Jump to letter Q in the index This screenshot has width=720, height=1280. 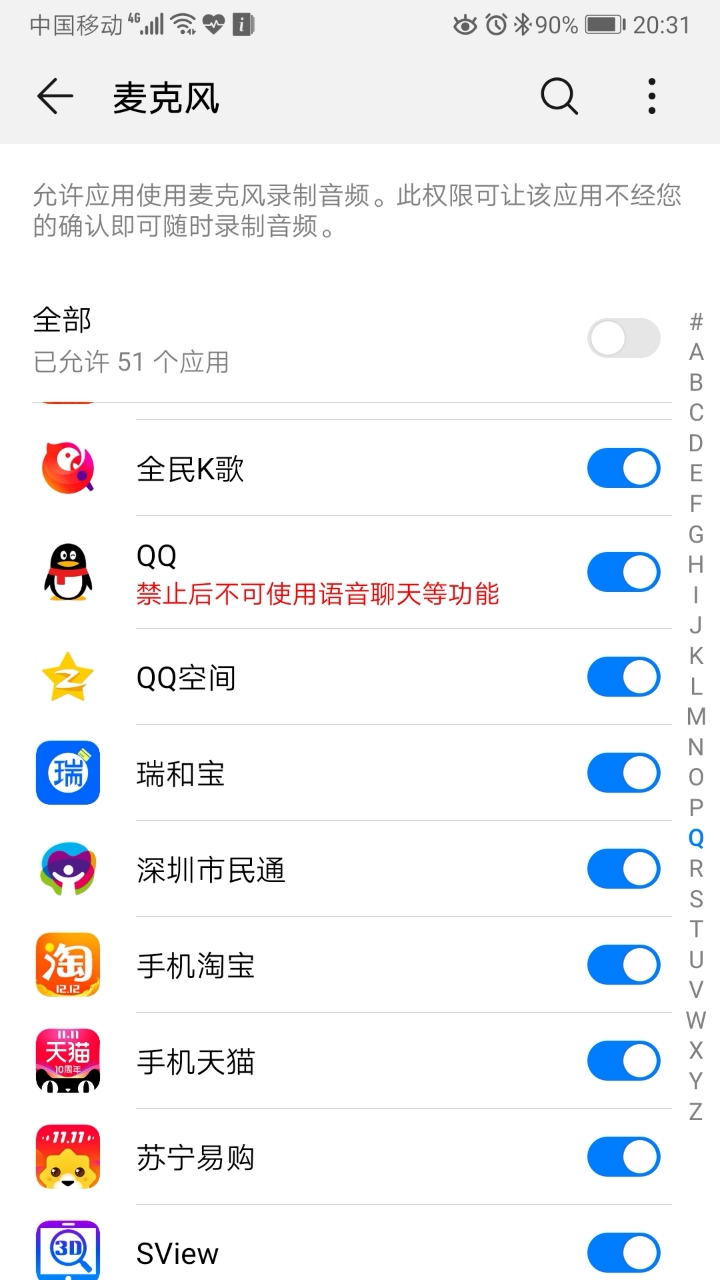coord(695,838)
